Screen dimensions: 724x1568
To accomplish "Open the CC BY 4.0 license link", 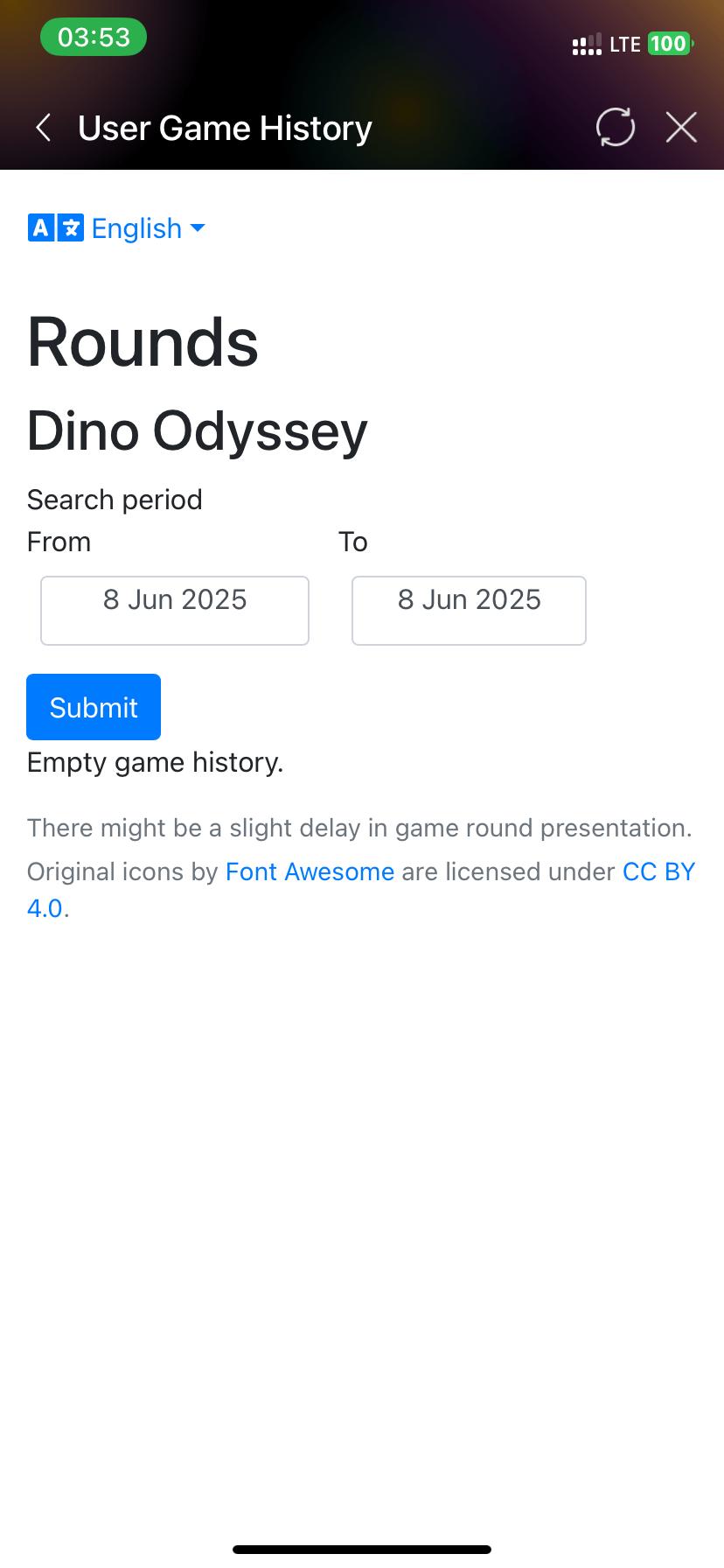I will pyautogui.click(x=658, y=871).
